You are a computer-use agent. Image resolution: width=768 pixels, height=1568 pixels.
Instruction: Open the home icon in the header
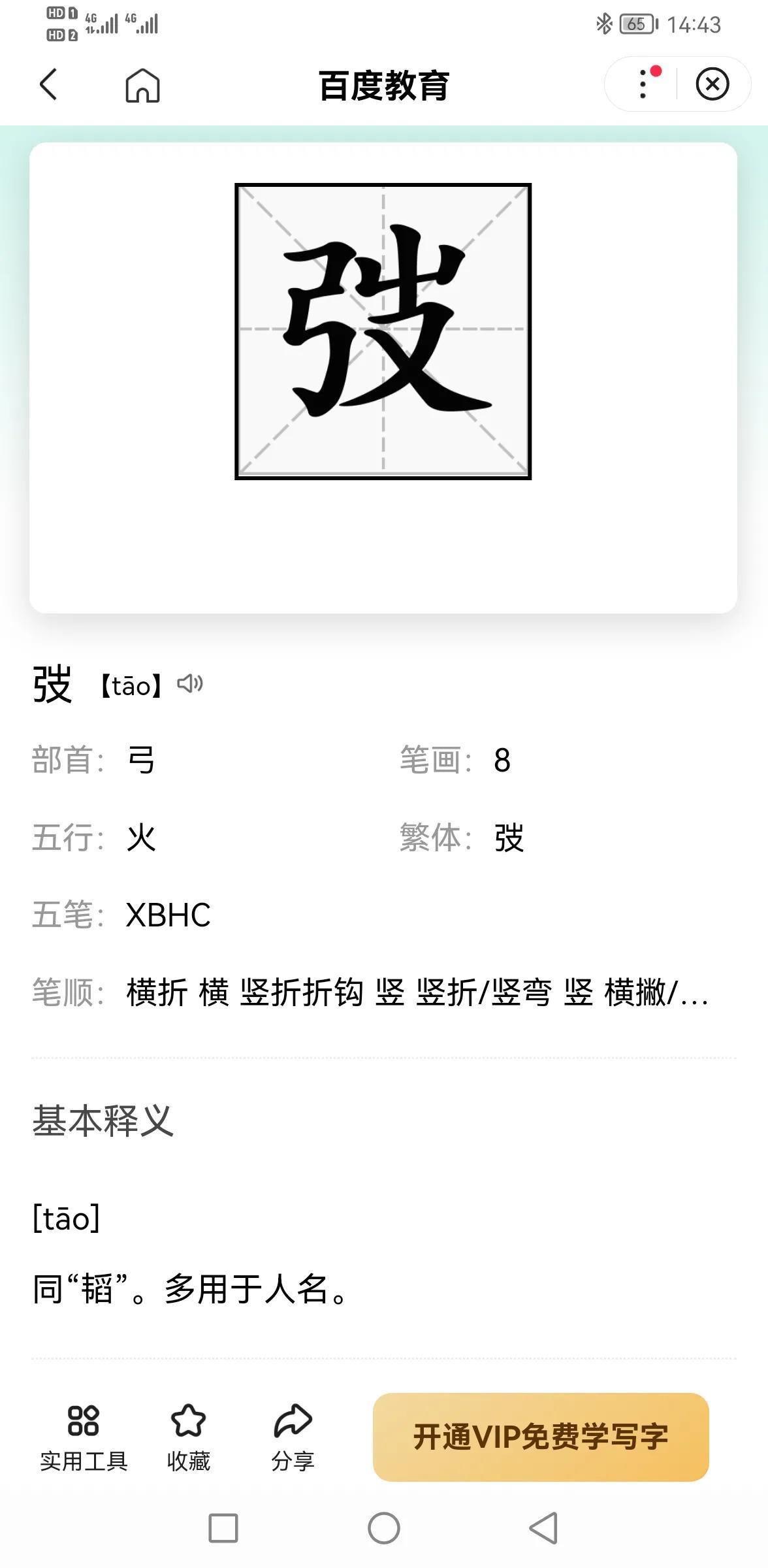pos(142,85)
